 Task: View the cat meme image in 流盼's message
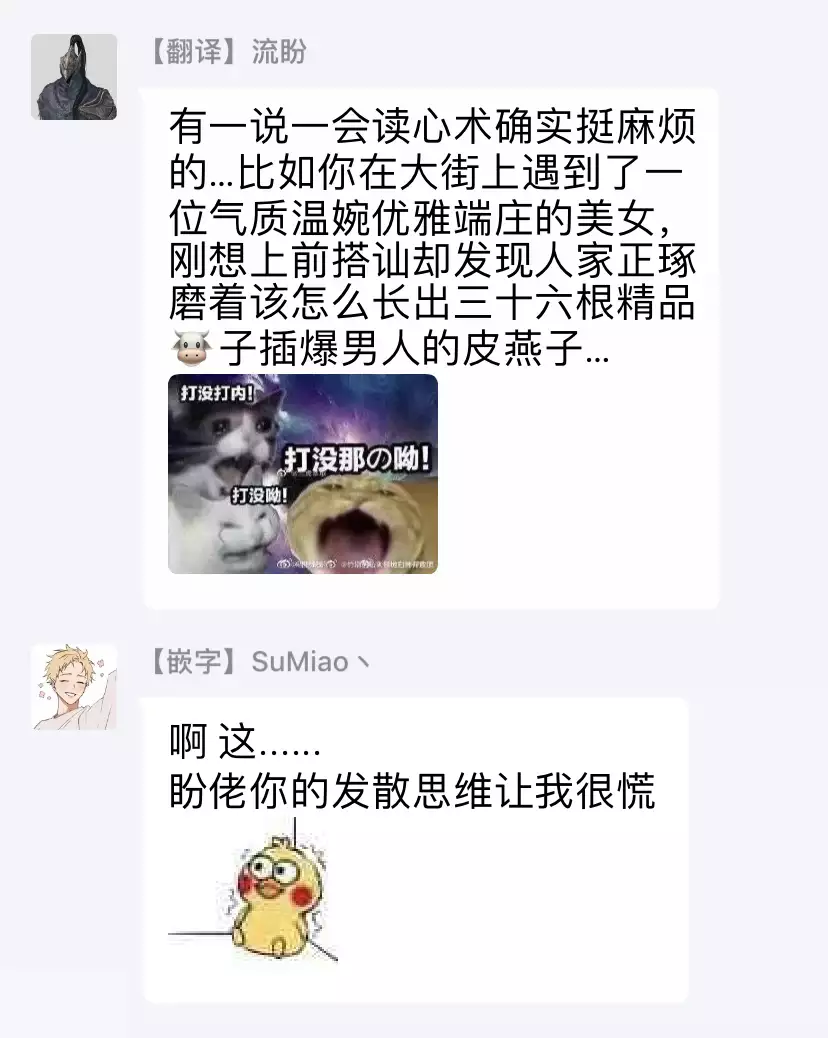pos(303,474)
